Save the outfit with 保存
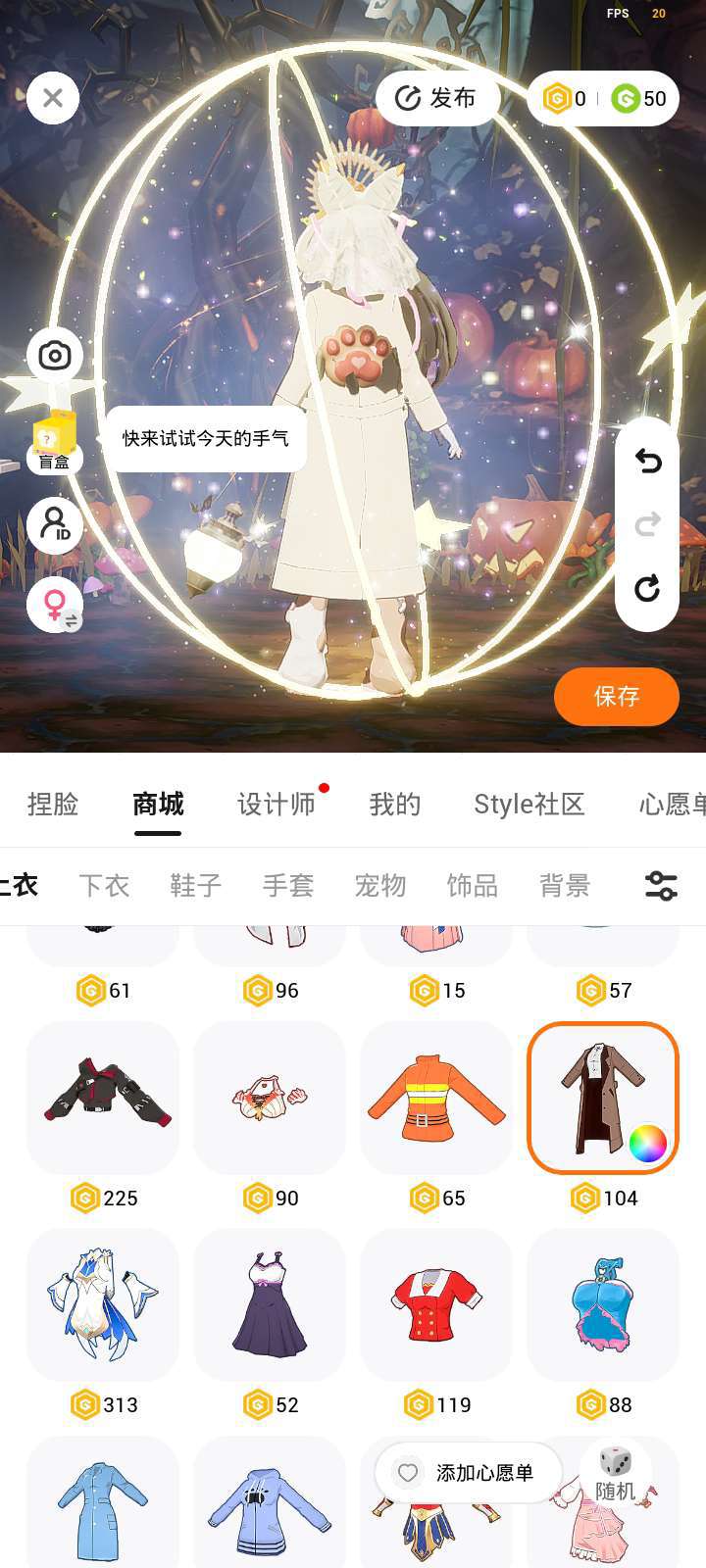Image resolution: width=706 pixels, height=1568 pixels. pyautogui.click(x=616, y=697)
